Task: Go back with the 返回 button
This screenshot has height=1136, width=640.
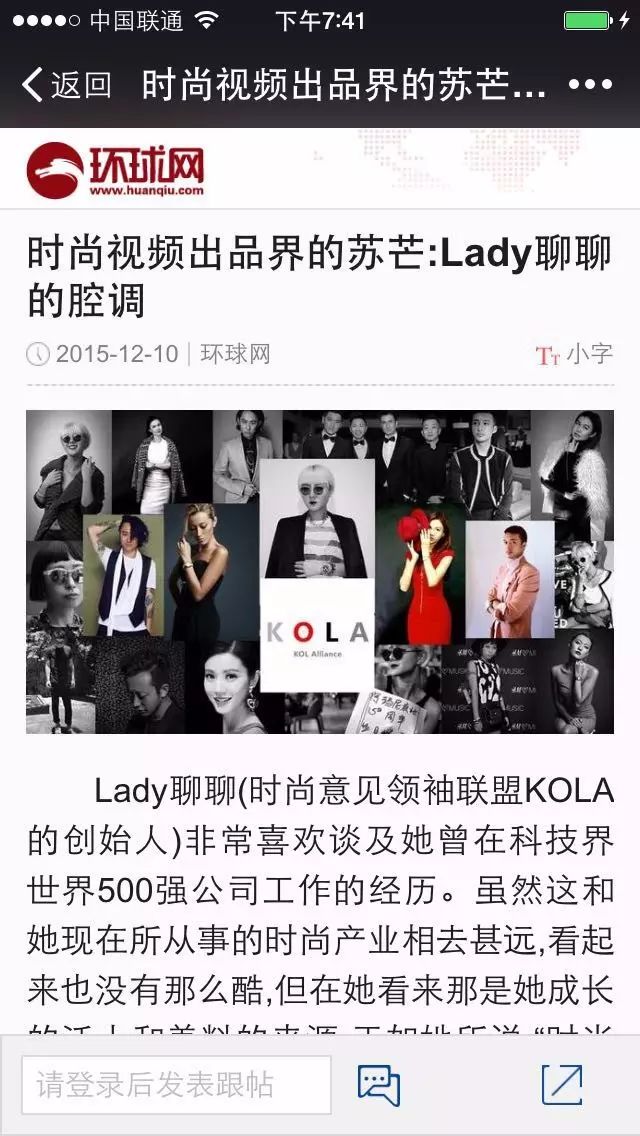Action: 66,85
